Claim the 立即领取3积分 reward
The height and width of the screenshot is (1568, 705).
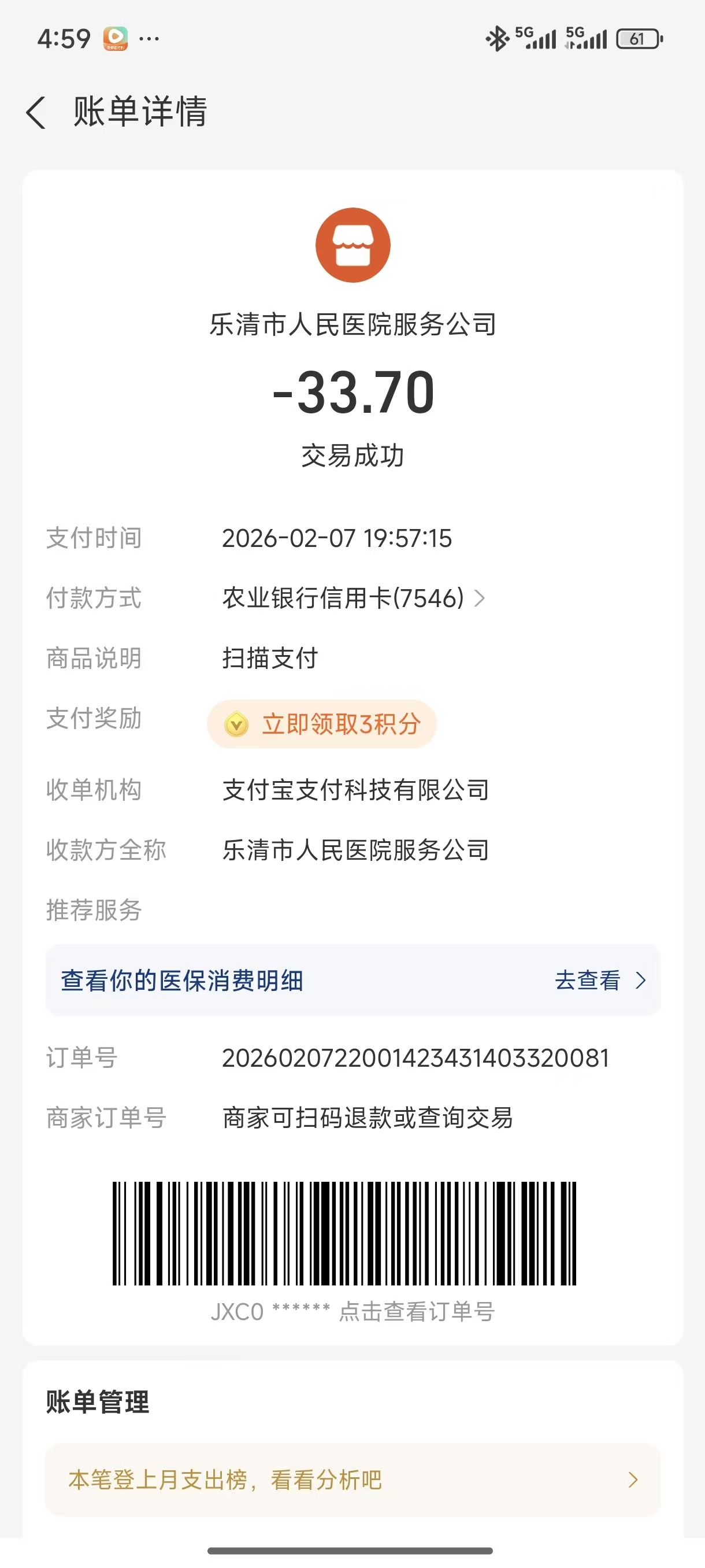(322, 724)
